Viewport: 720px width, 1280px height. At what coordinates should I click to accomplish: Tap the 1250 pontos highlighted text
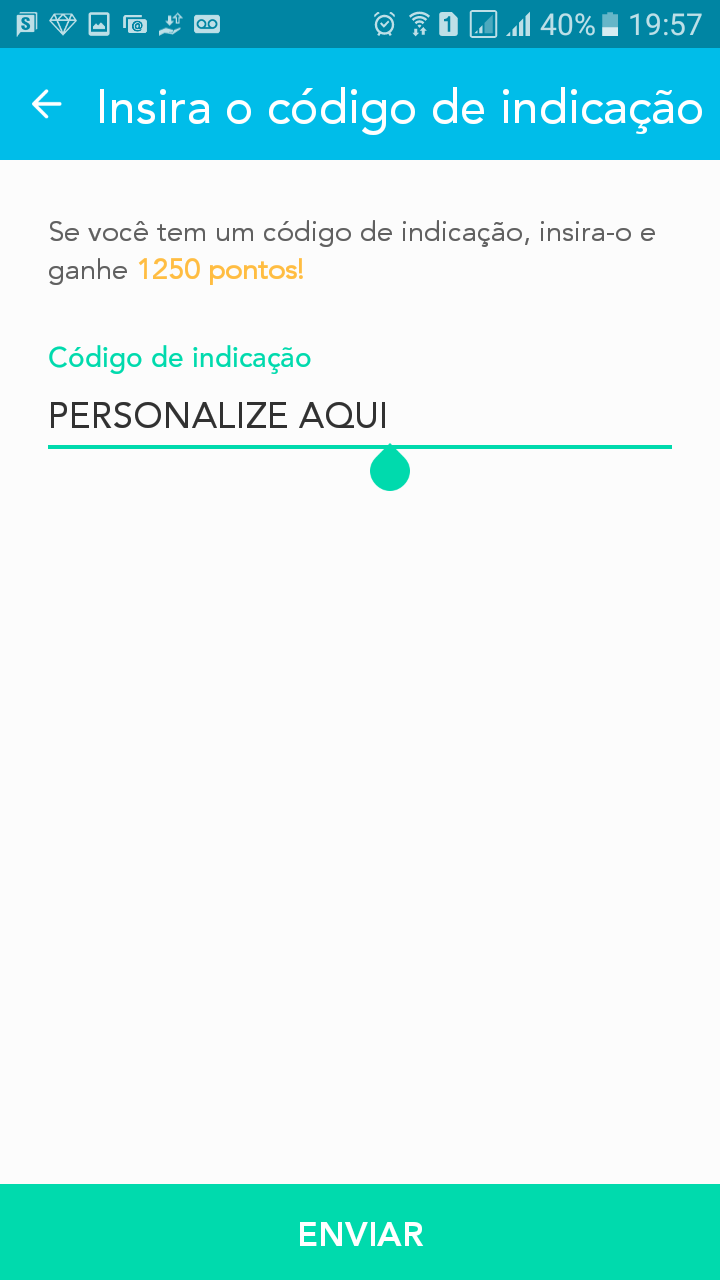pyautogui.click(x=220, y=270)
